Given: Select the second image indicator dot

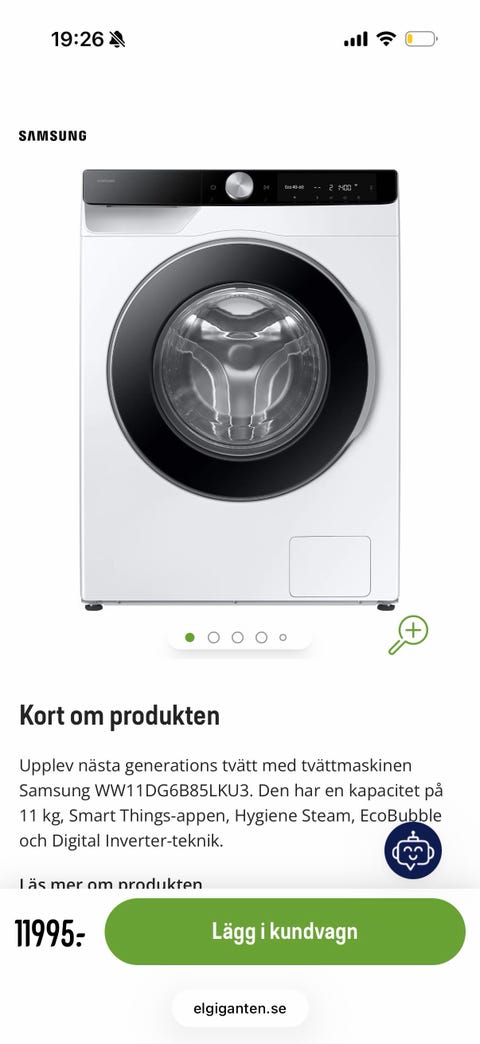Looking at the screenshot, I should pyautogui.click(x=214, y=637).
